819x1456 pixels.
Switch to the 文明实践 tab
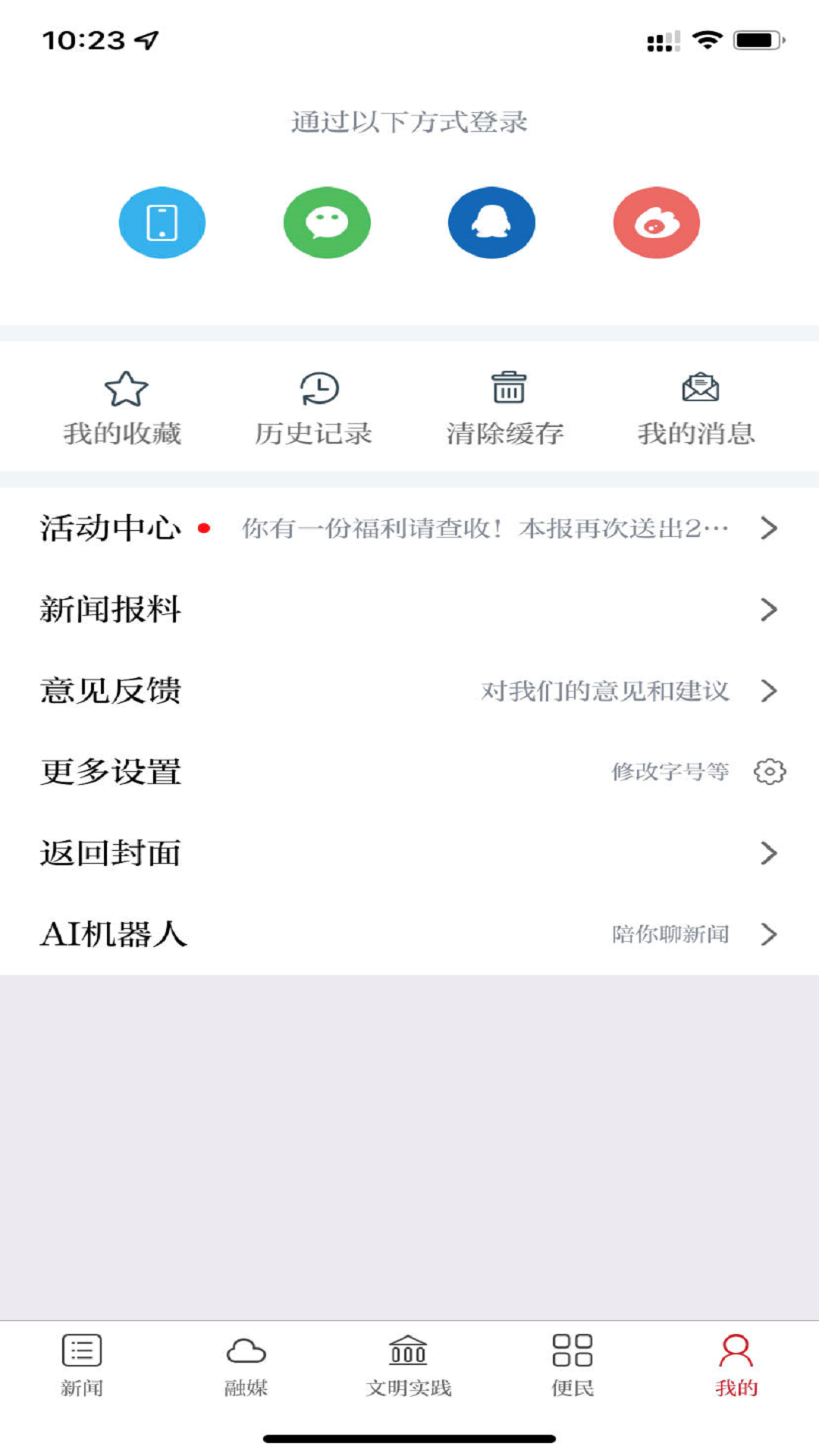pyautogui.click(x=409, y=1365)
